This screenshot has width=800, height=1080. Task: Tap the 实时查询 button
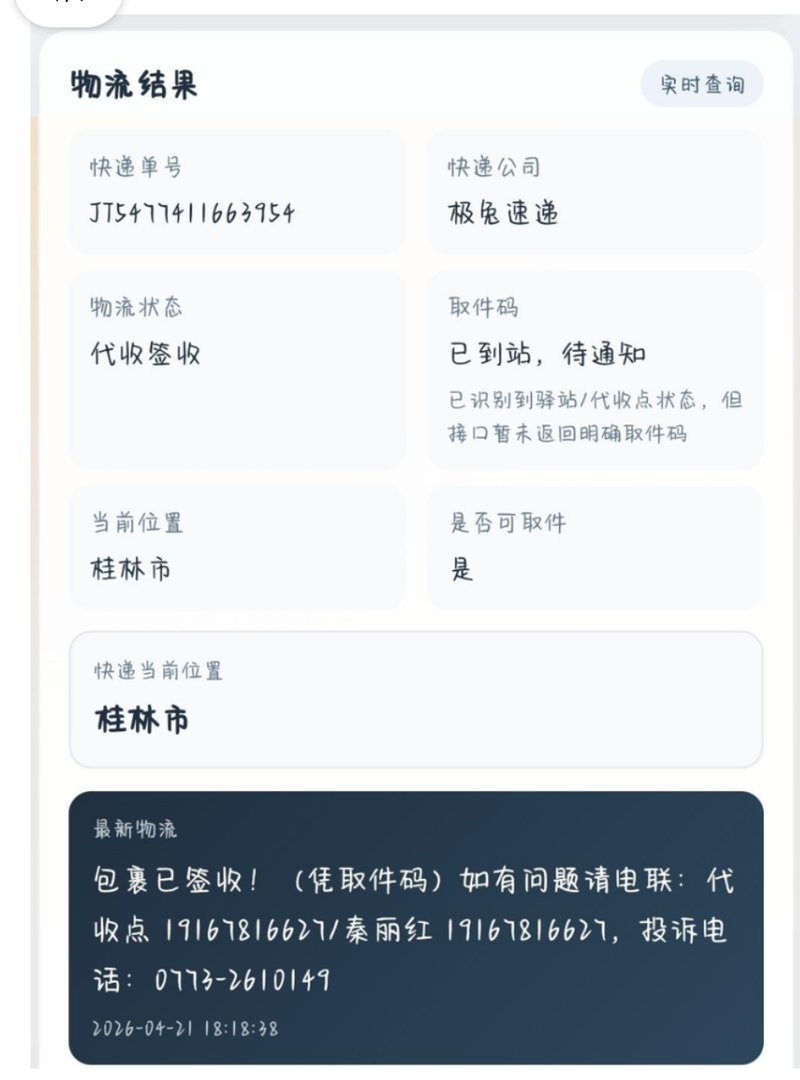tap(701, 84)
